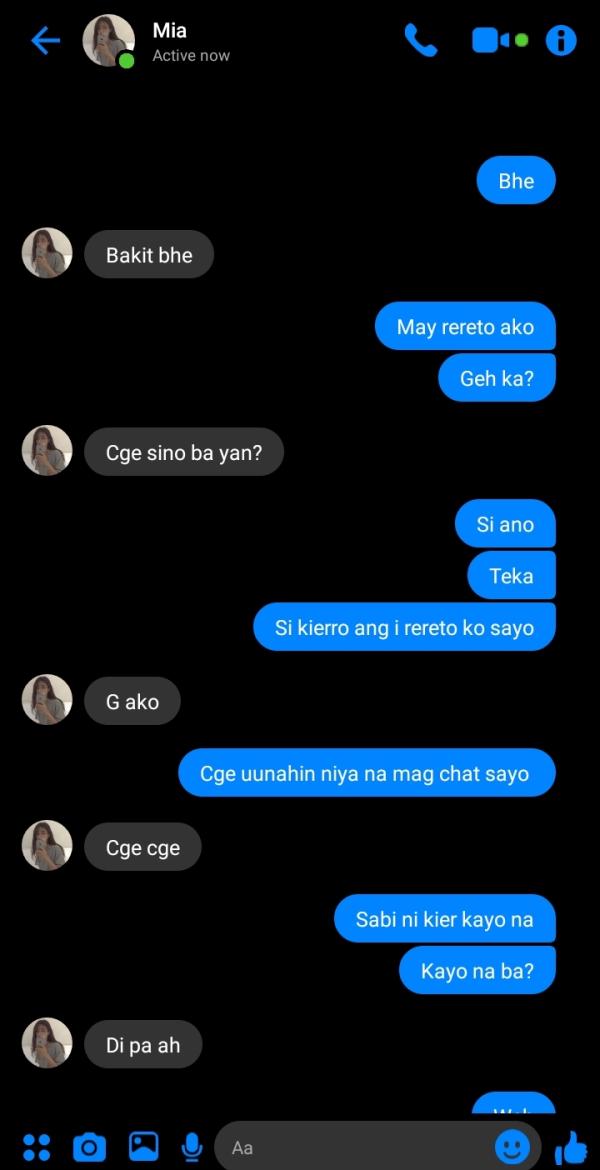Open conversation info for Mia
600x1170 pixels.
click(x=561, y=41)
